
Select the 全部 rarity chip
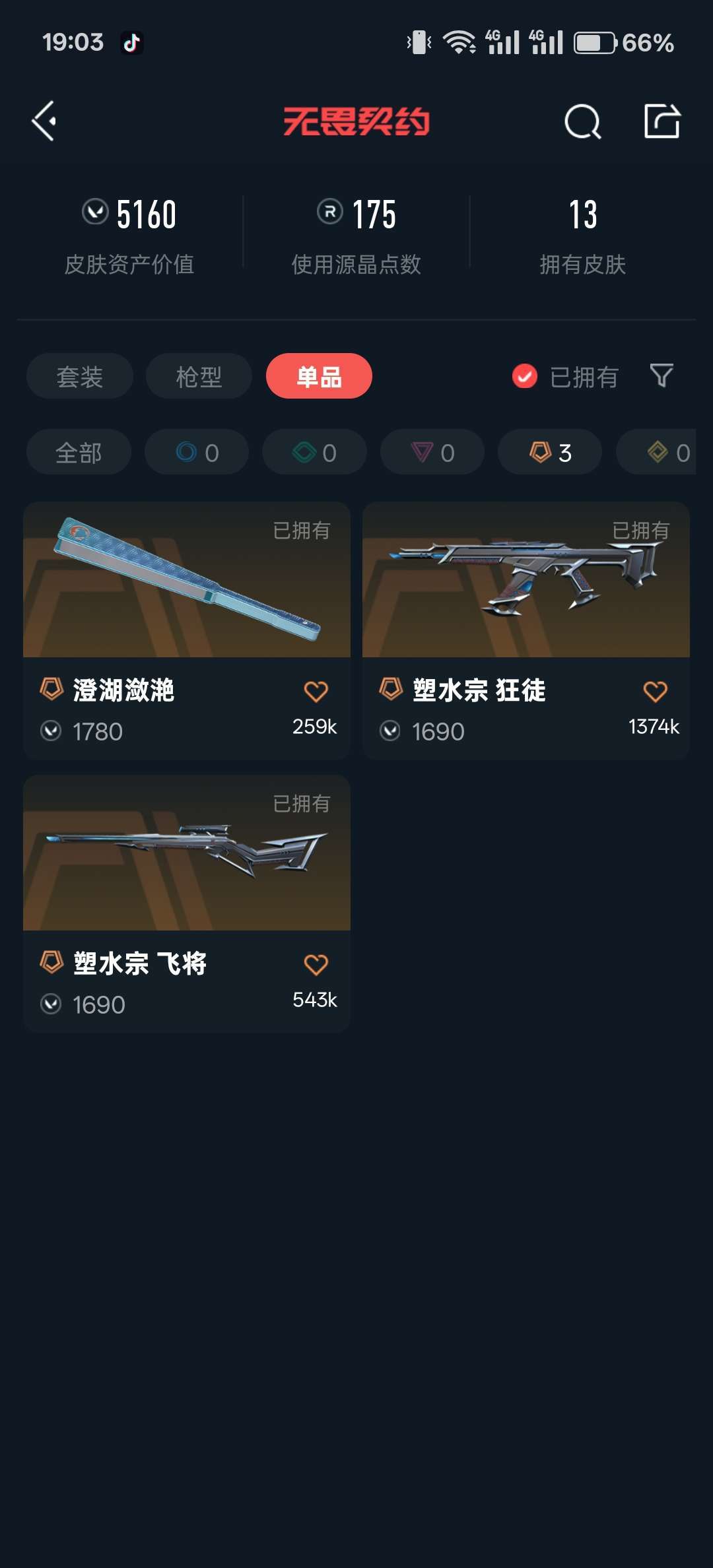(79, 452)
